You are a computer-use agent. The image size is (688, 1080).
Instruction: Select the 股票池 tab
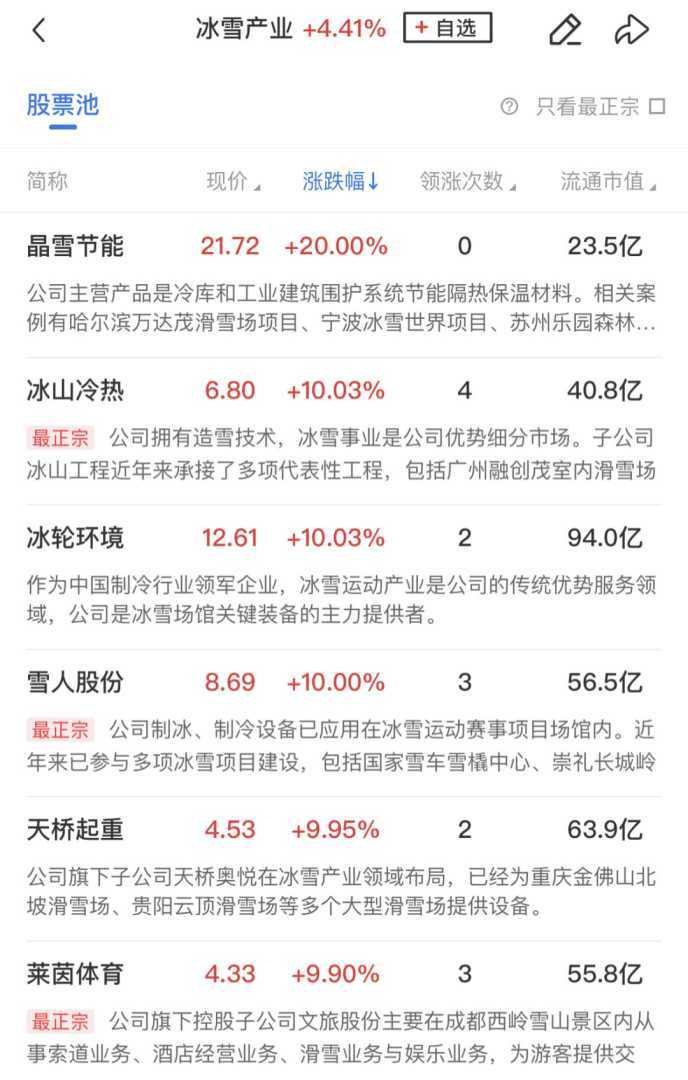63,106
